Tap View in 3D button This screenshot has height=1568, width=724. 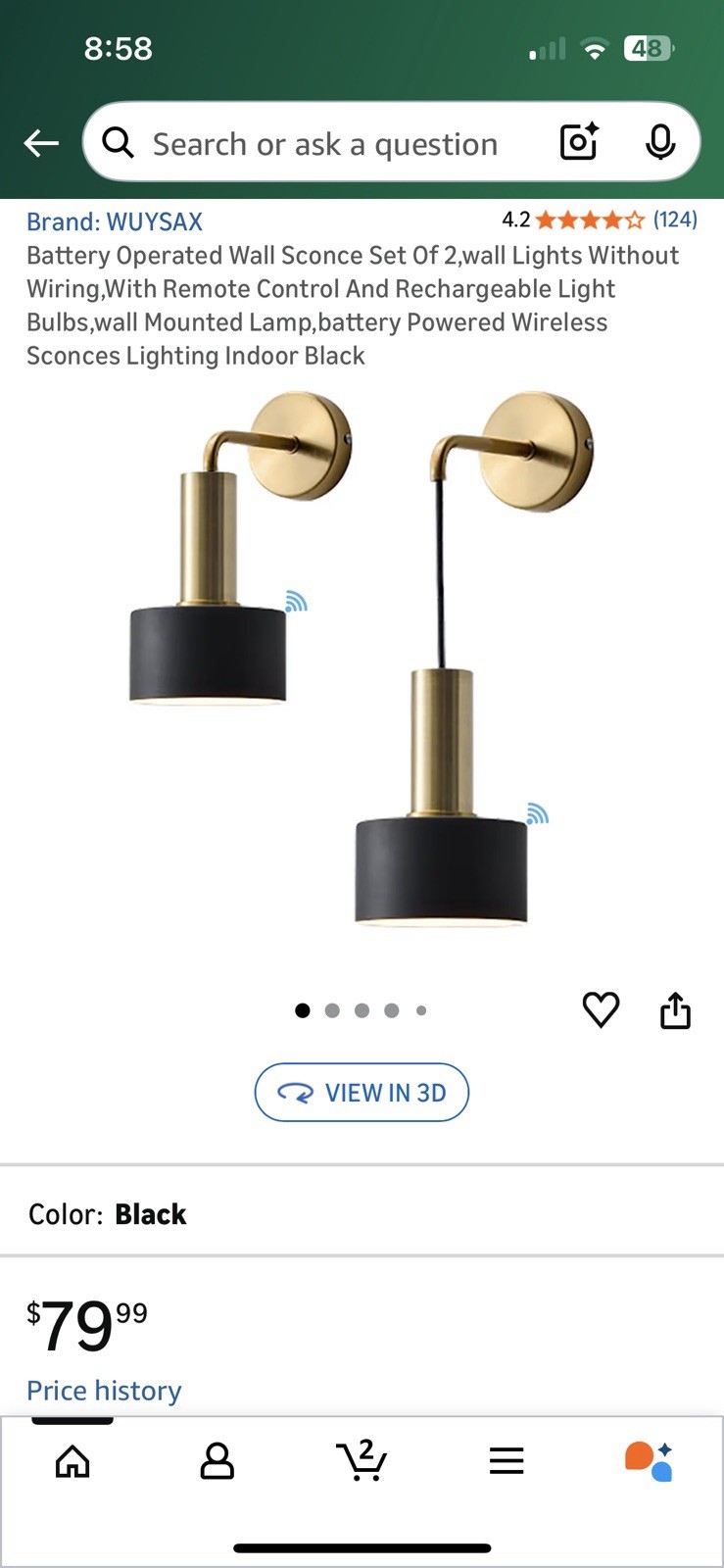point(362,1092)
